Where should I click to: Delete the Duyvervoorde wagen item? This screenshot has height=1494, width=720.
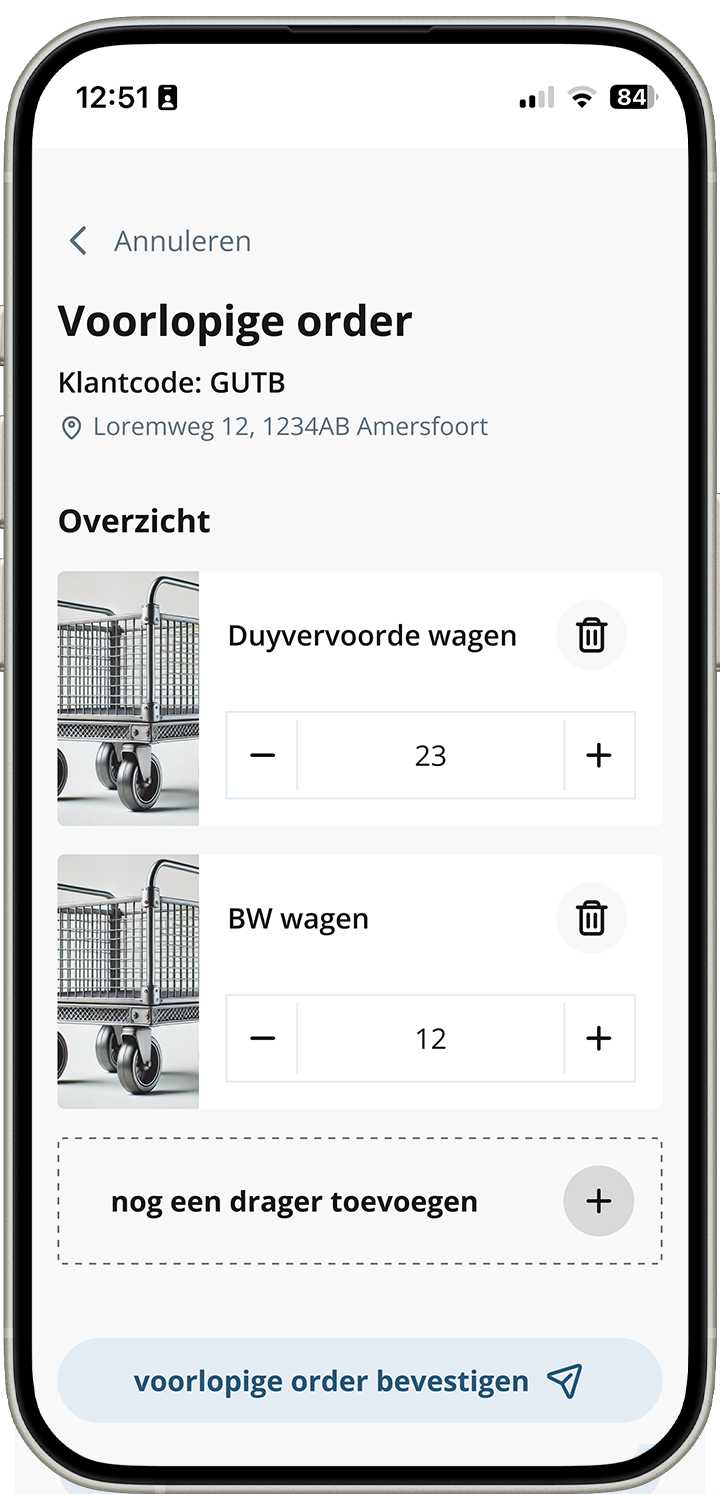pyautogui.click(x=591, y=635)
